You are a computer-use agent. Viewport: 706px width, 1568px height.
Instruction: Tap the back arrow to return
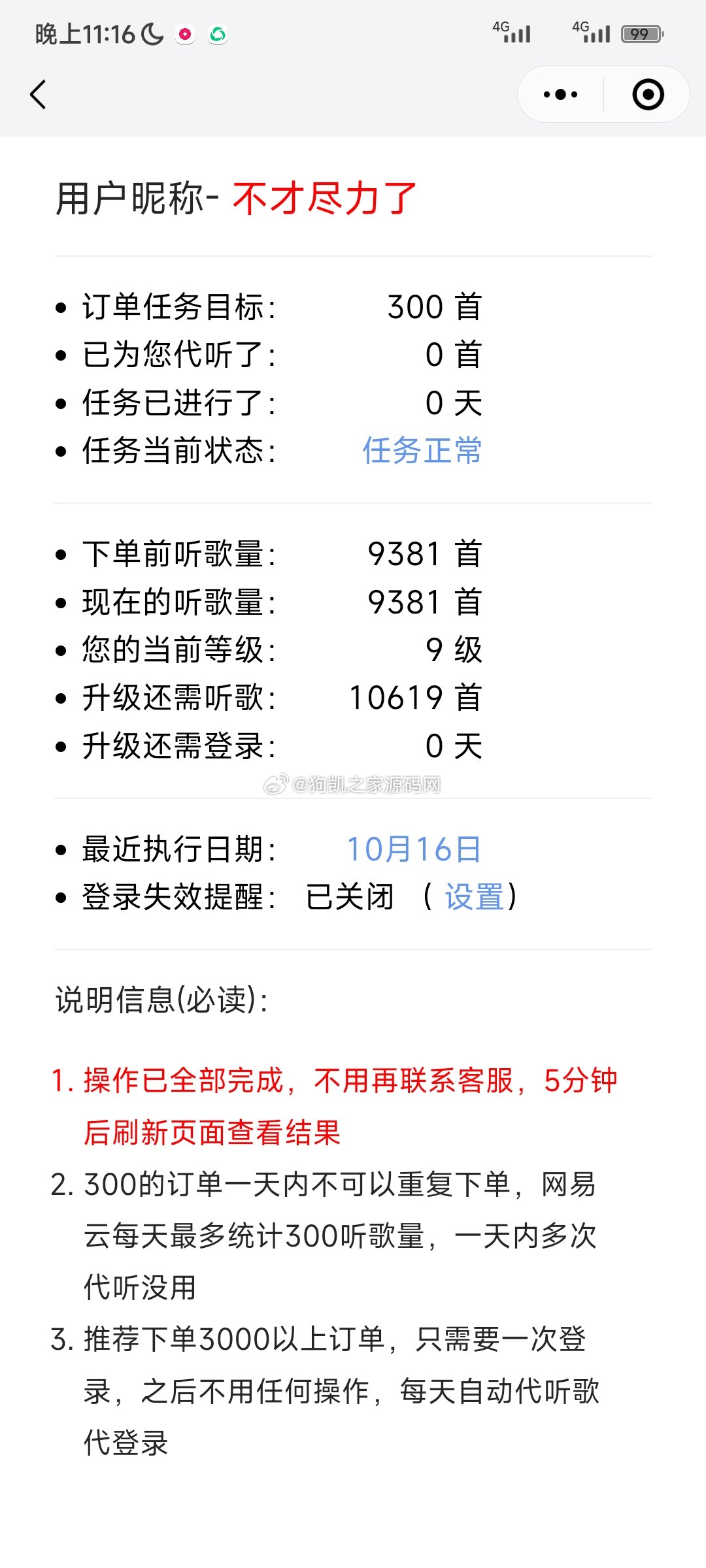(x=37, y=95)
